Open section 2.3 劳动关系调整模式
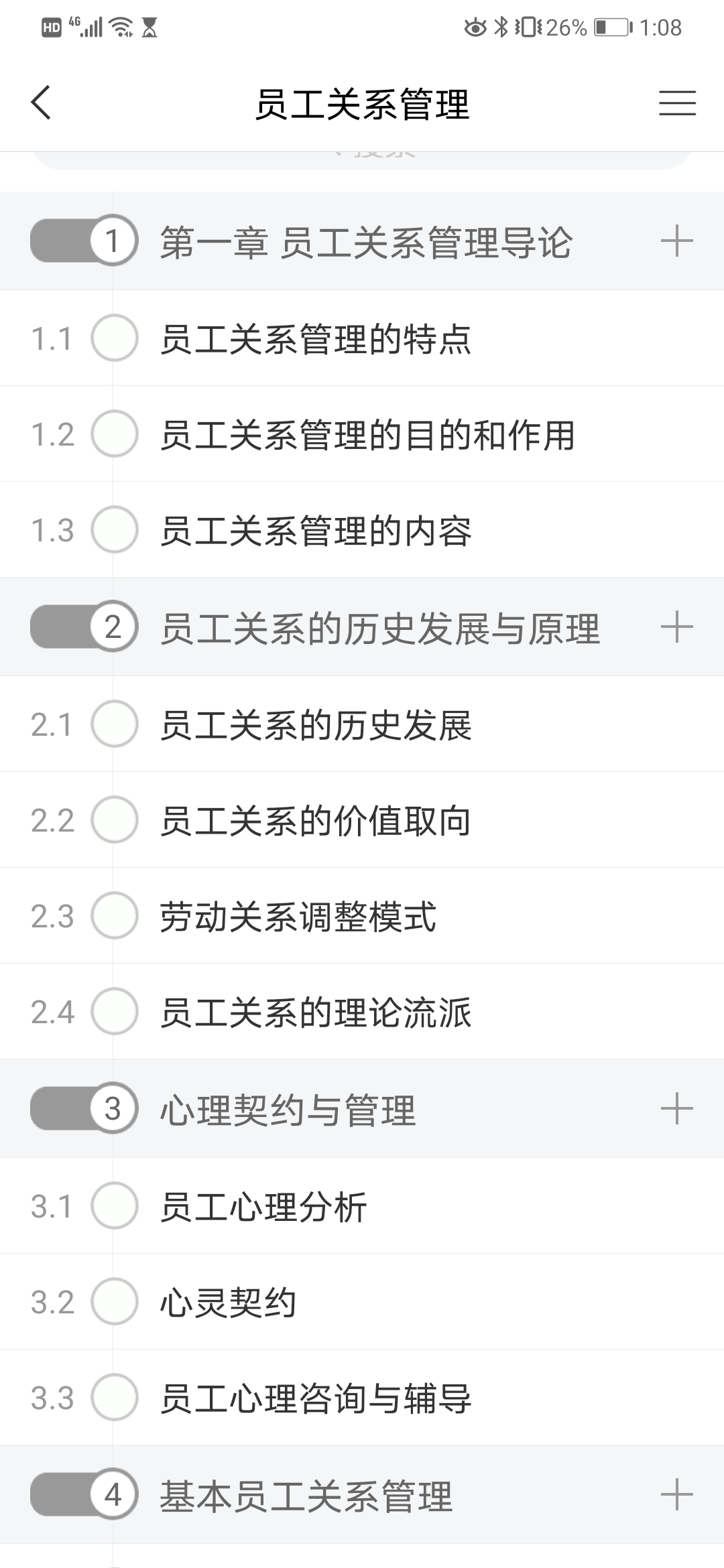 click(x=298, y=916)
